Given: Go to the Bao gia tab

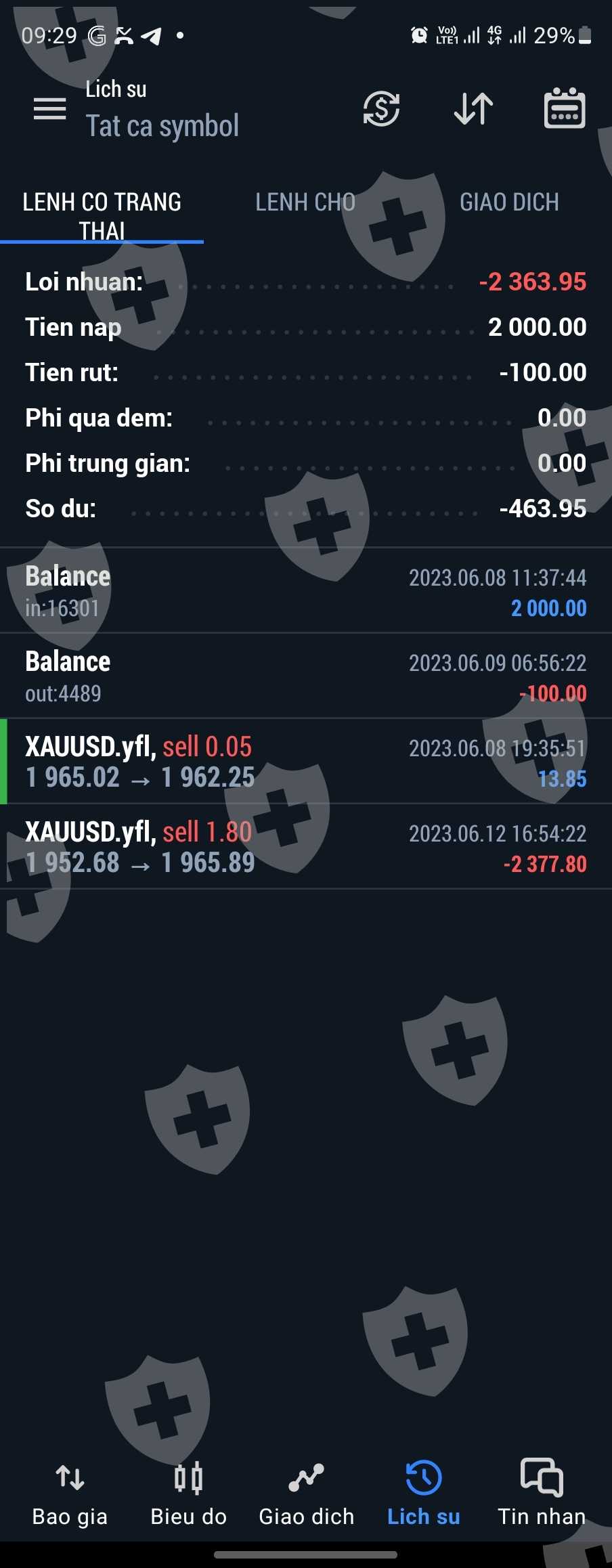Looking at the screenshot, I should (x=70, y=1492).
